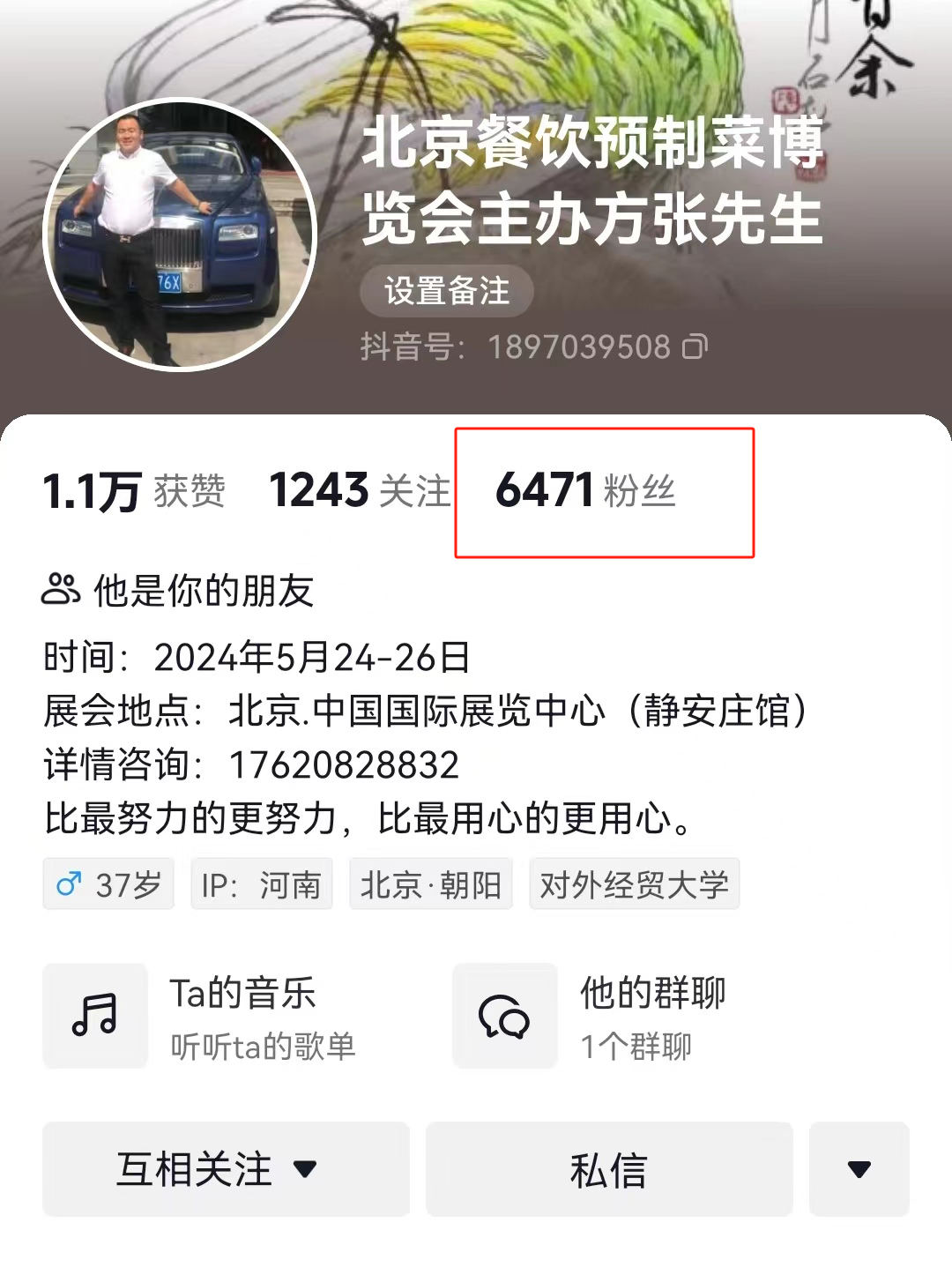View the 获赞 likes count
Image resolution: width=952 pixels, height=1275 pixels.
(x=134, y=491)
